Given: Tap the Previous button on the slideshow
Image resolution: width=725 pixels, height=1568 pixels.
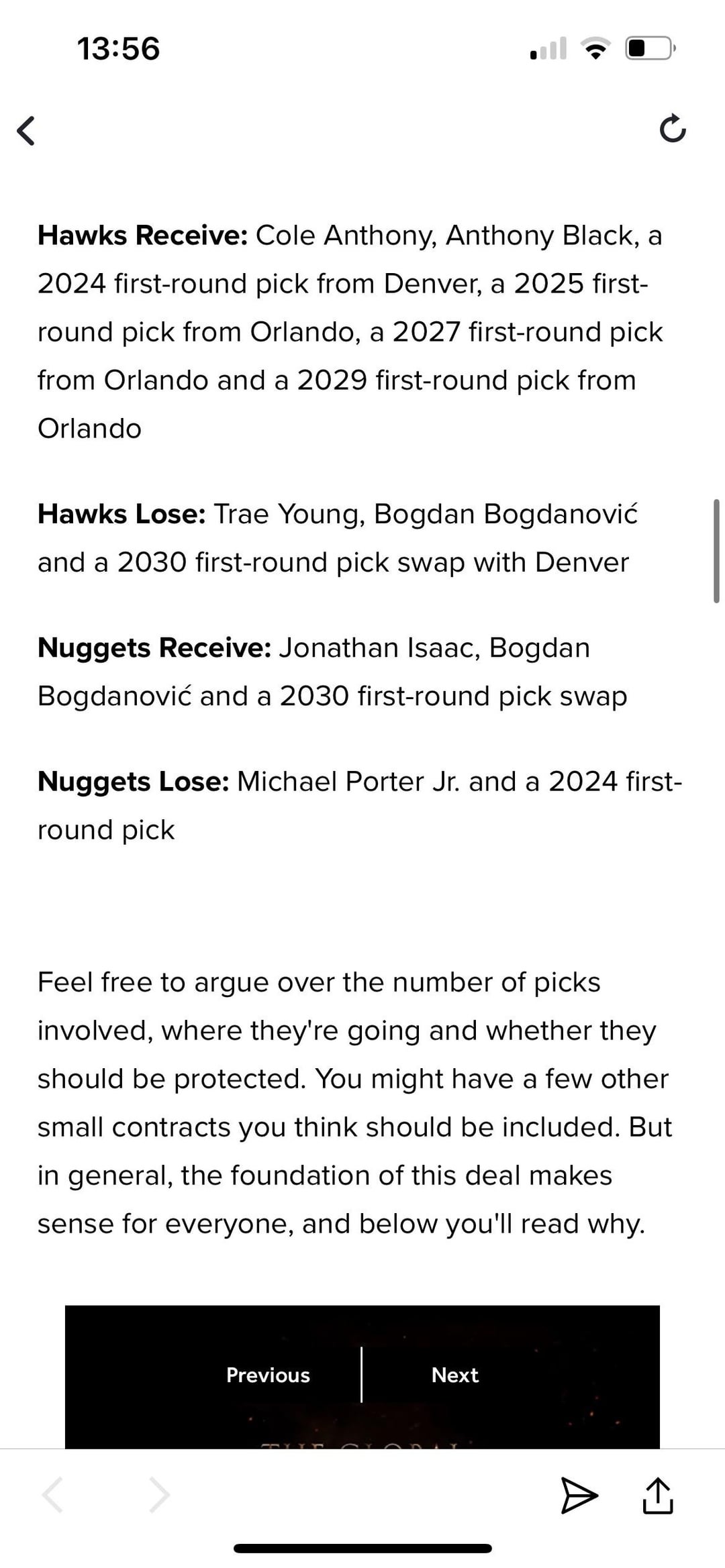Looking at the screenshot, I should tap(268, 1375).
